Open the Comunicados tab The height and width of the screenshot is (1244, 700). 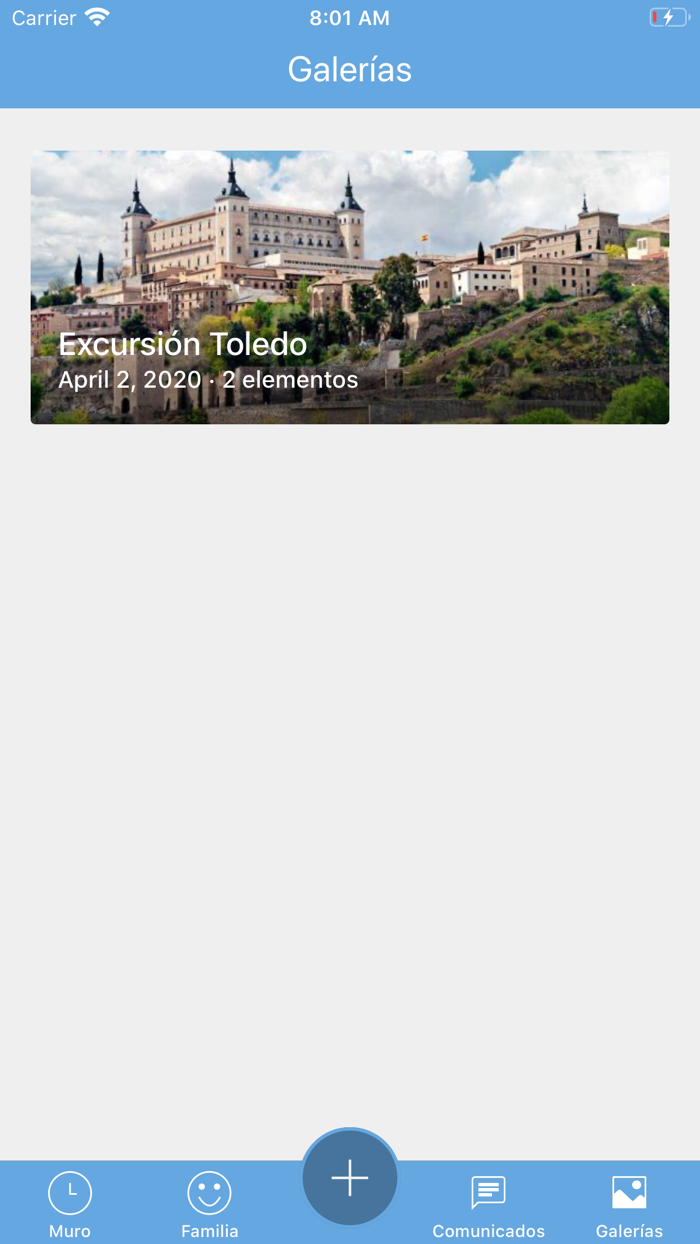[x=489, y=1205]
